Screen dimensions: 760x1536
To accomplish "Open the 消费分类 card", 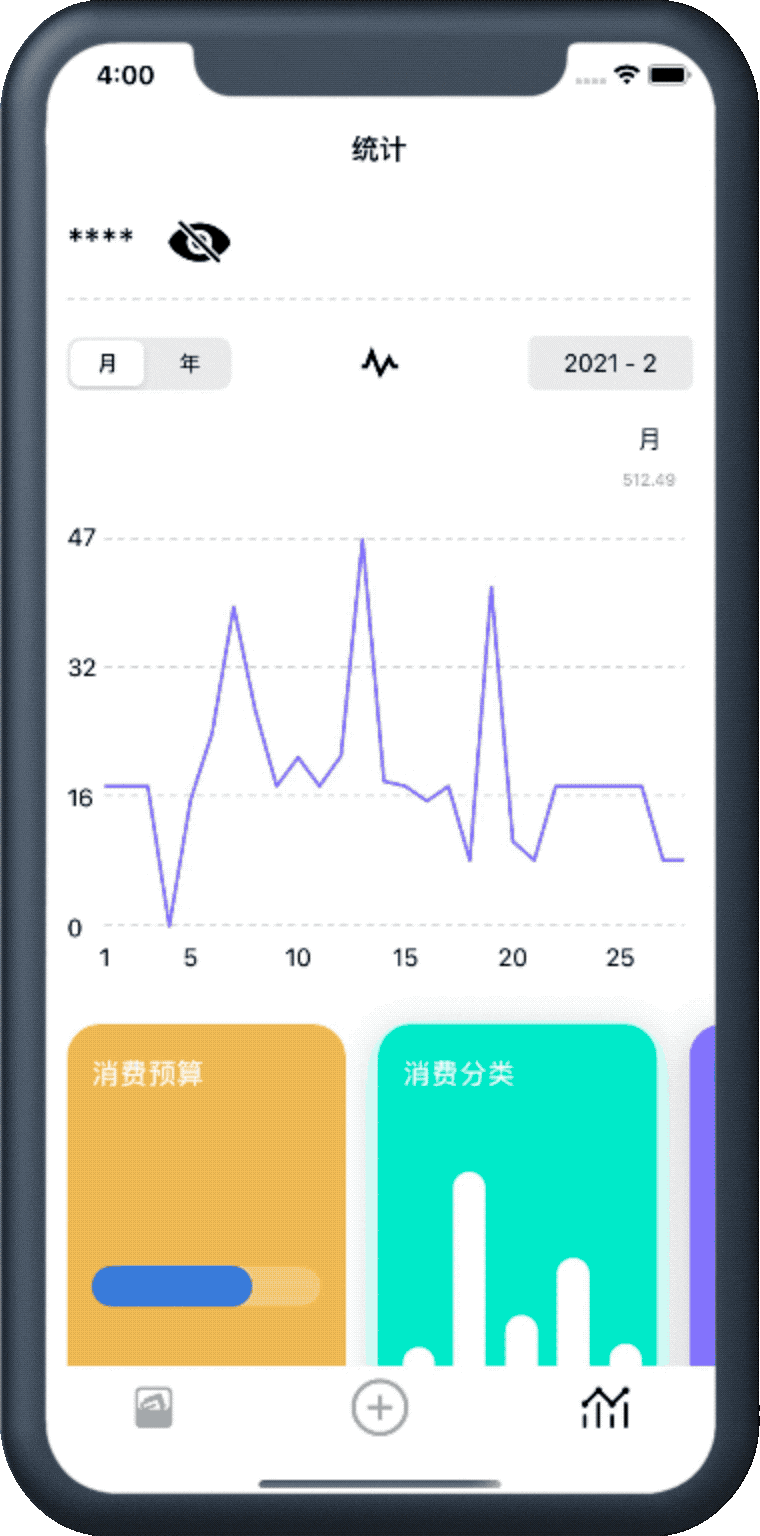I will (517, 1195).
